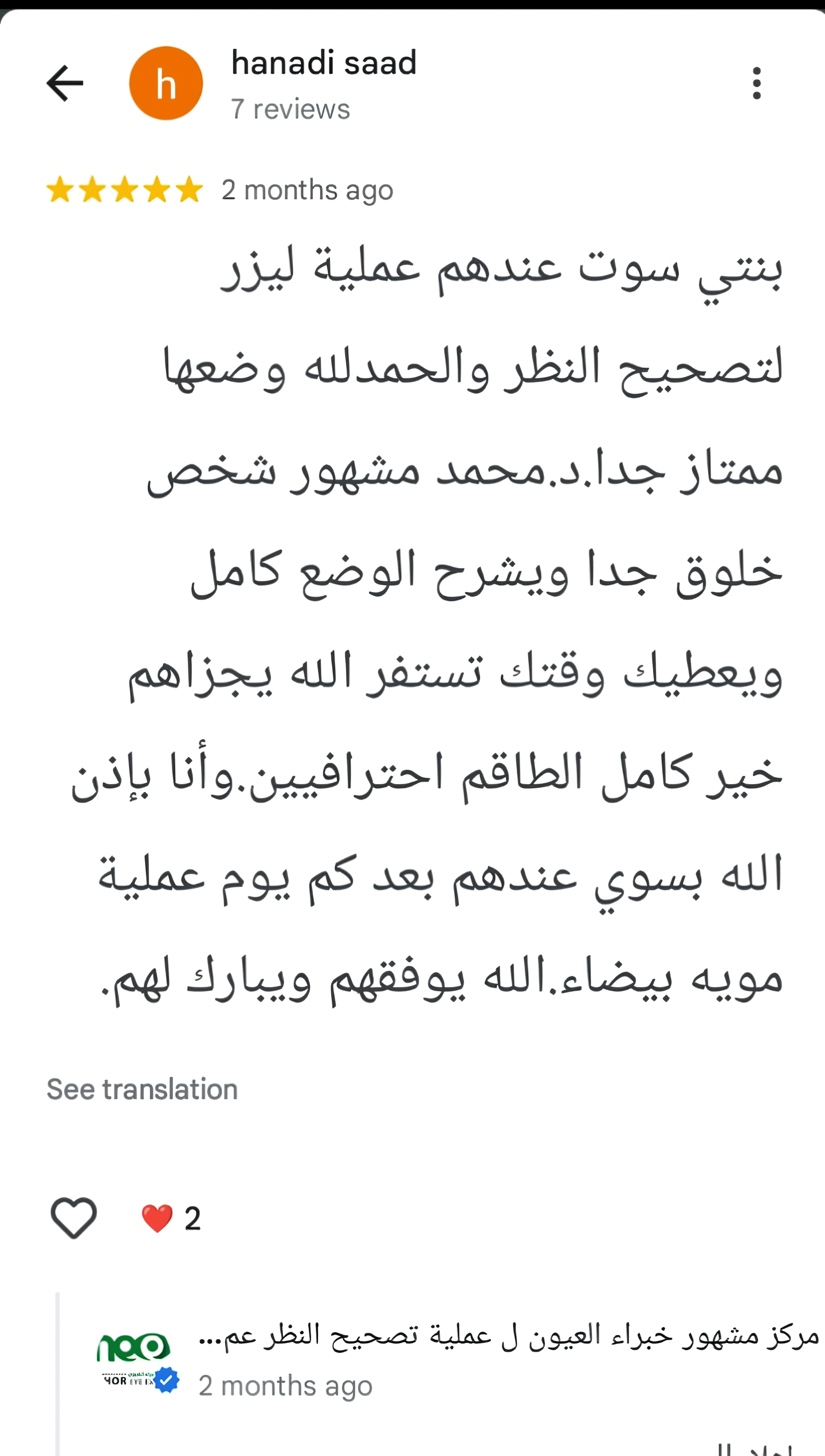825x1456 pixels.
Task: Open the three-dot overflow menu
Action: [756, 83]
